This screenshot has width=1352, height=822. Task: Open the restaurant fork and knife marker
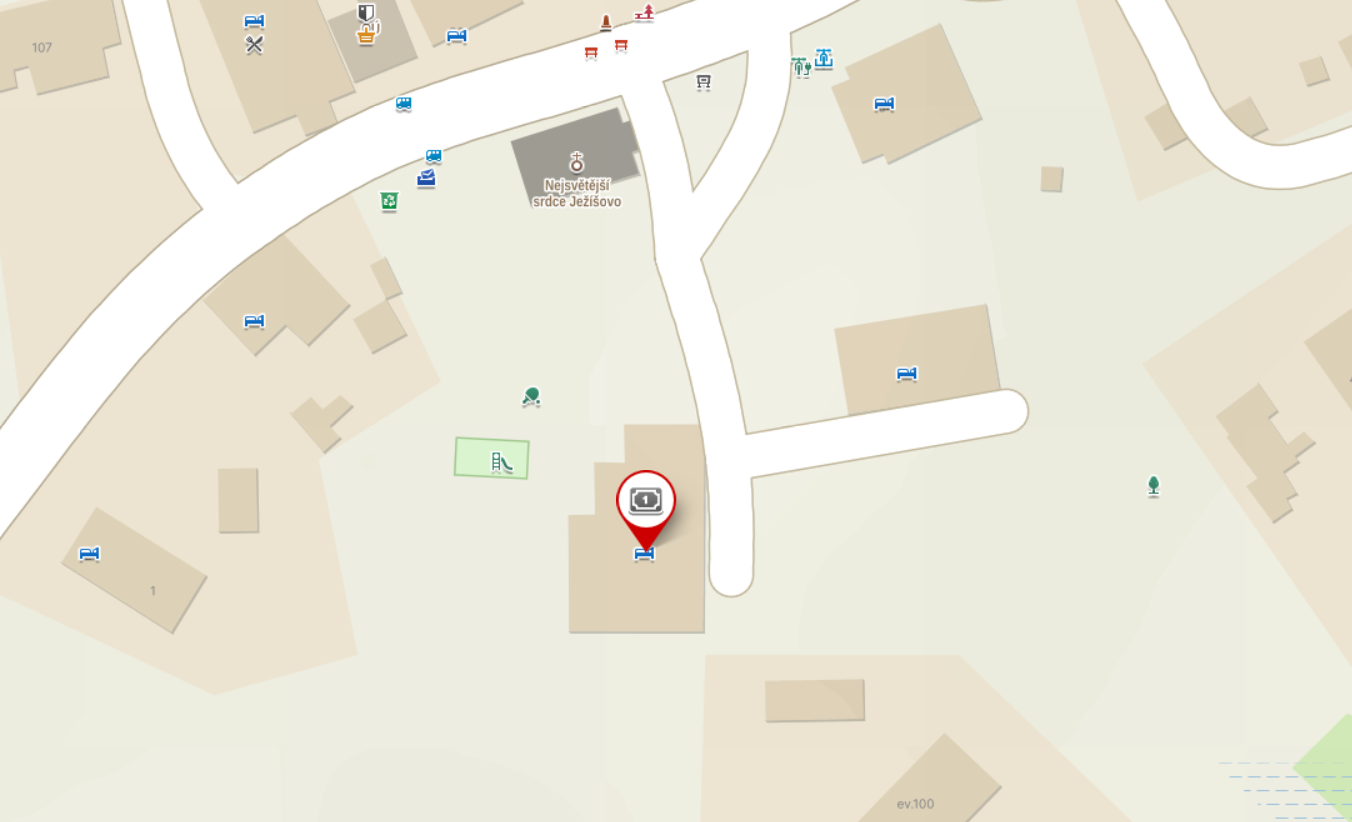pos(254,44)
